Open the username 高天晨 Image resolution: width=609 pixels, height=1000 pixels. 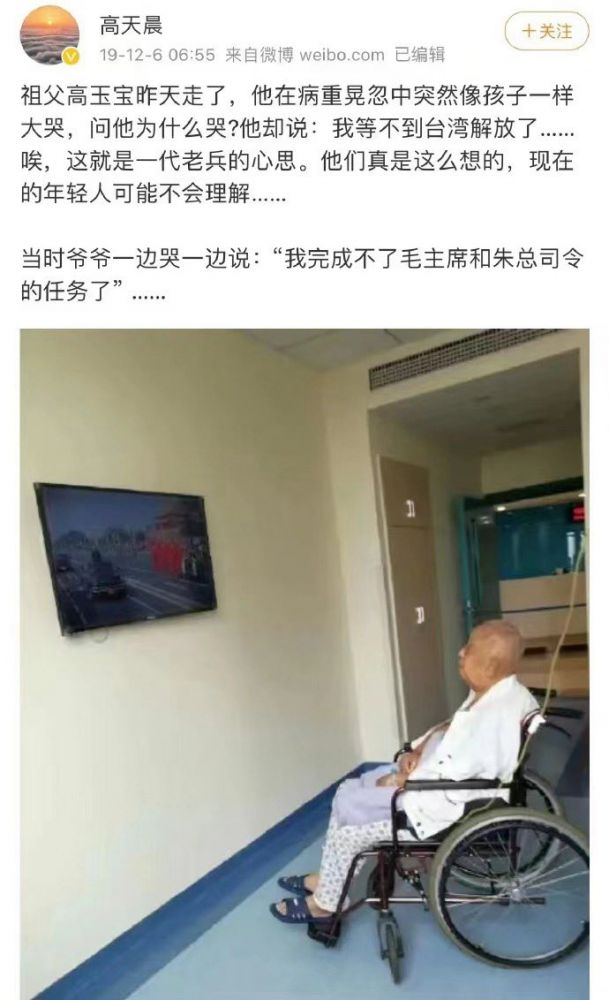point(131,25)
